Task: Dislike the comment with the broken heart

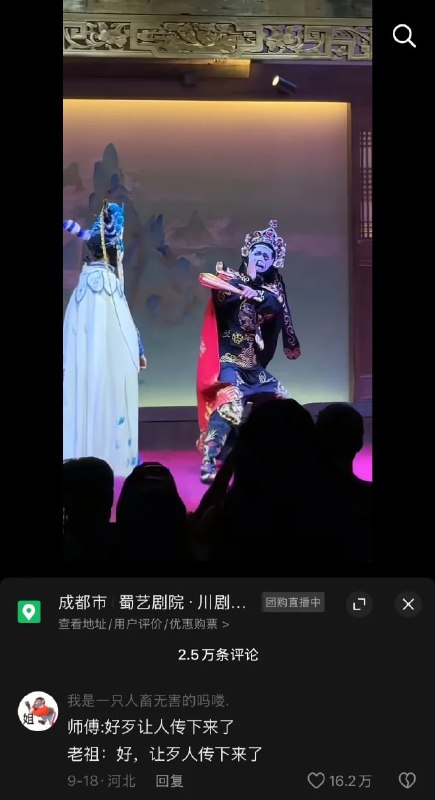Action: coord(407,781)
